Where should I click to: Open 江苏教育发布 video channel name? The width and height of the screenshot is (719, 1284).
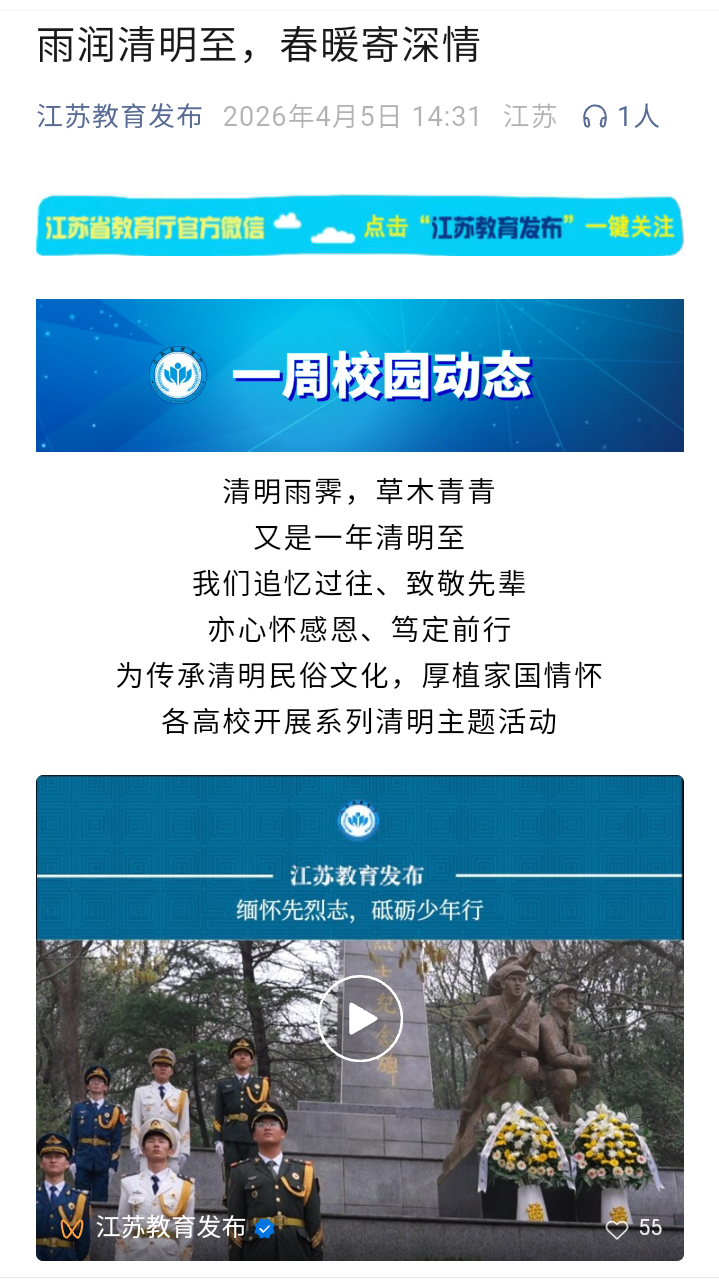[171, 1227]
